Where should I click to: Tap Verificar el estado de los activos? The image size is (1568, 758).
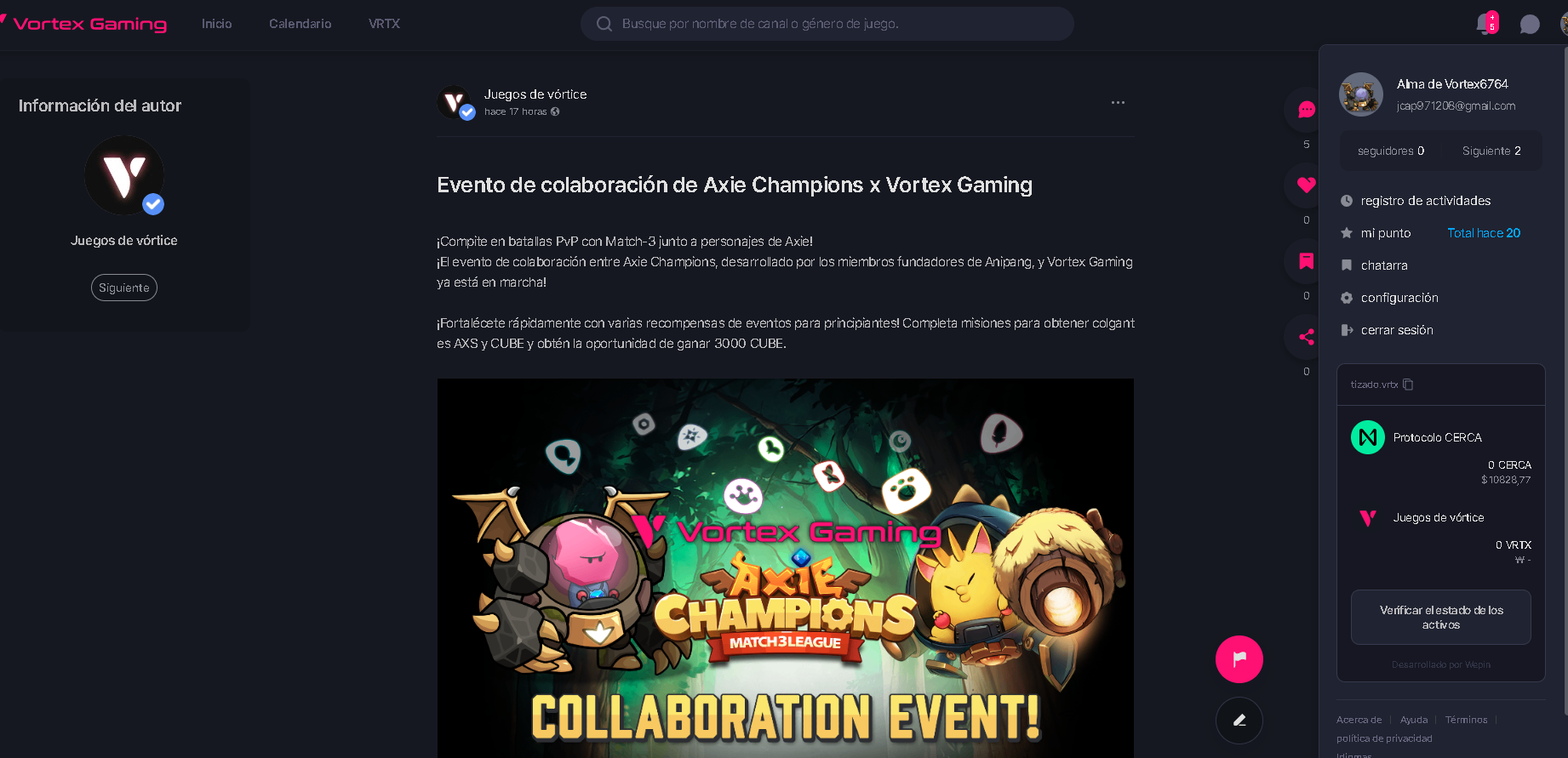coord(1440,618)
